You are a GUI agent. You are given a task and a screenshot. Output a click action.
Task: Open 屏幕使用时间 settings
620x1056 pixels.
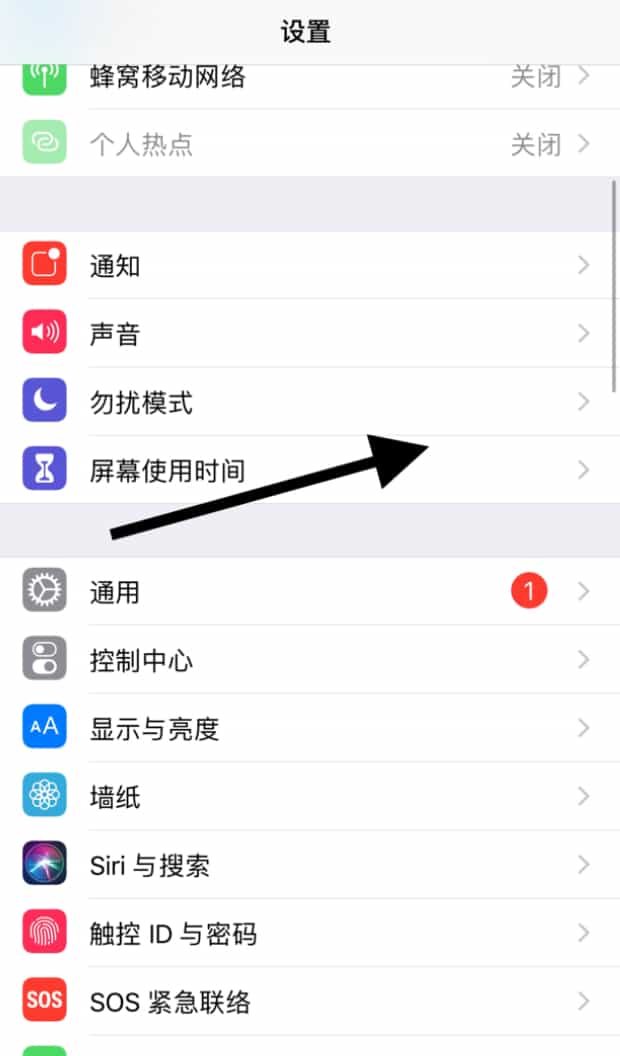click(310, 469)
